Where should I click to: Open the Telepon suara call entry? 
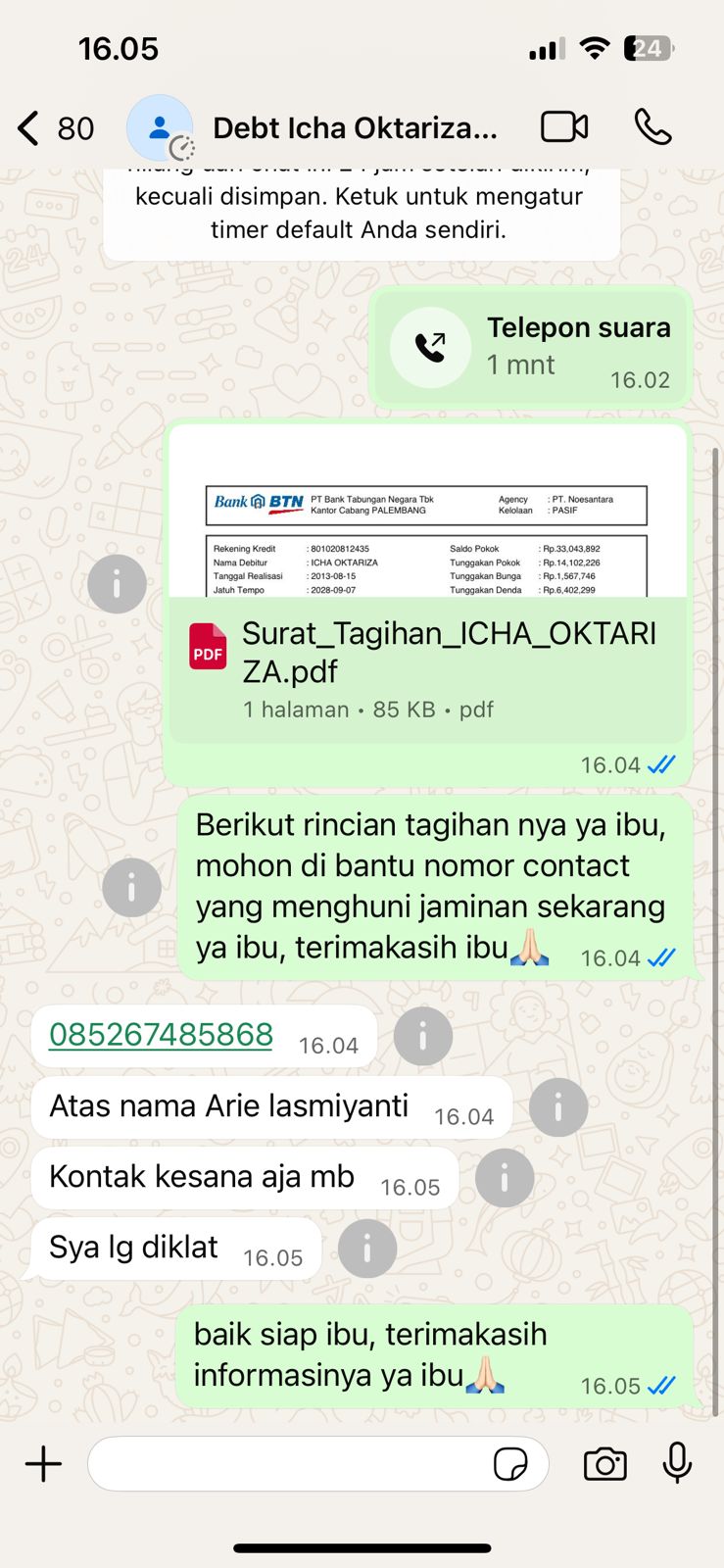530,348
